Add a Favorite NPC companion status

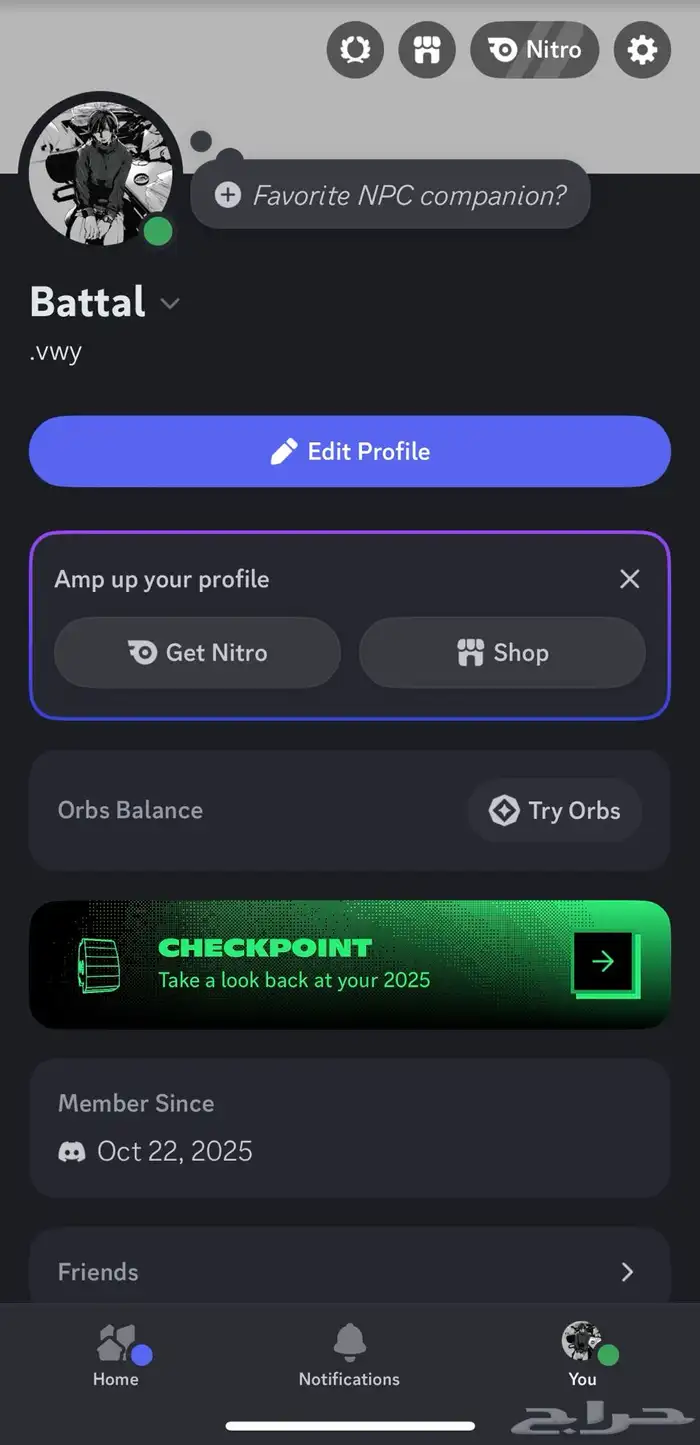[x=390, y=195]
